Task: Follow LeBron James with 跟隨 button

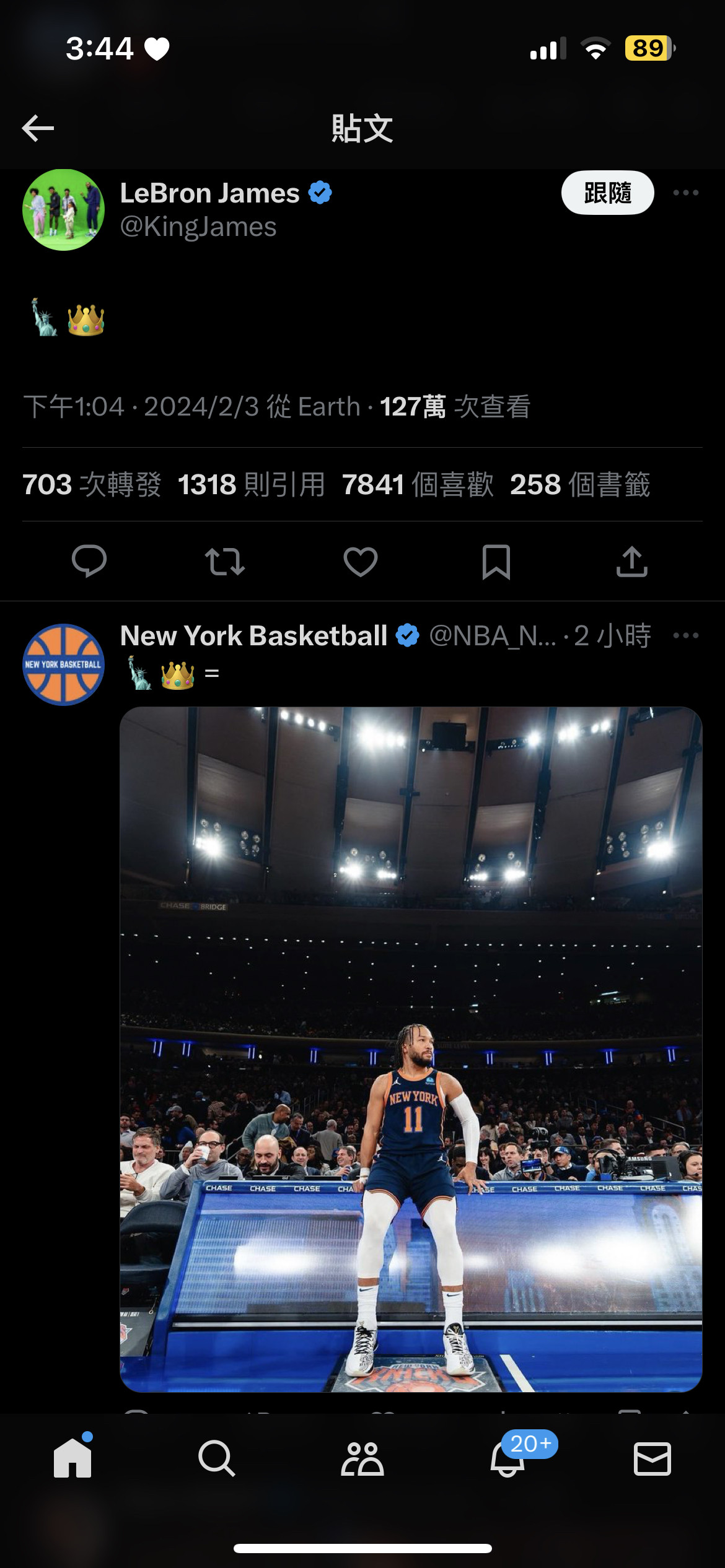Action: [x=607, y=193]
